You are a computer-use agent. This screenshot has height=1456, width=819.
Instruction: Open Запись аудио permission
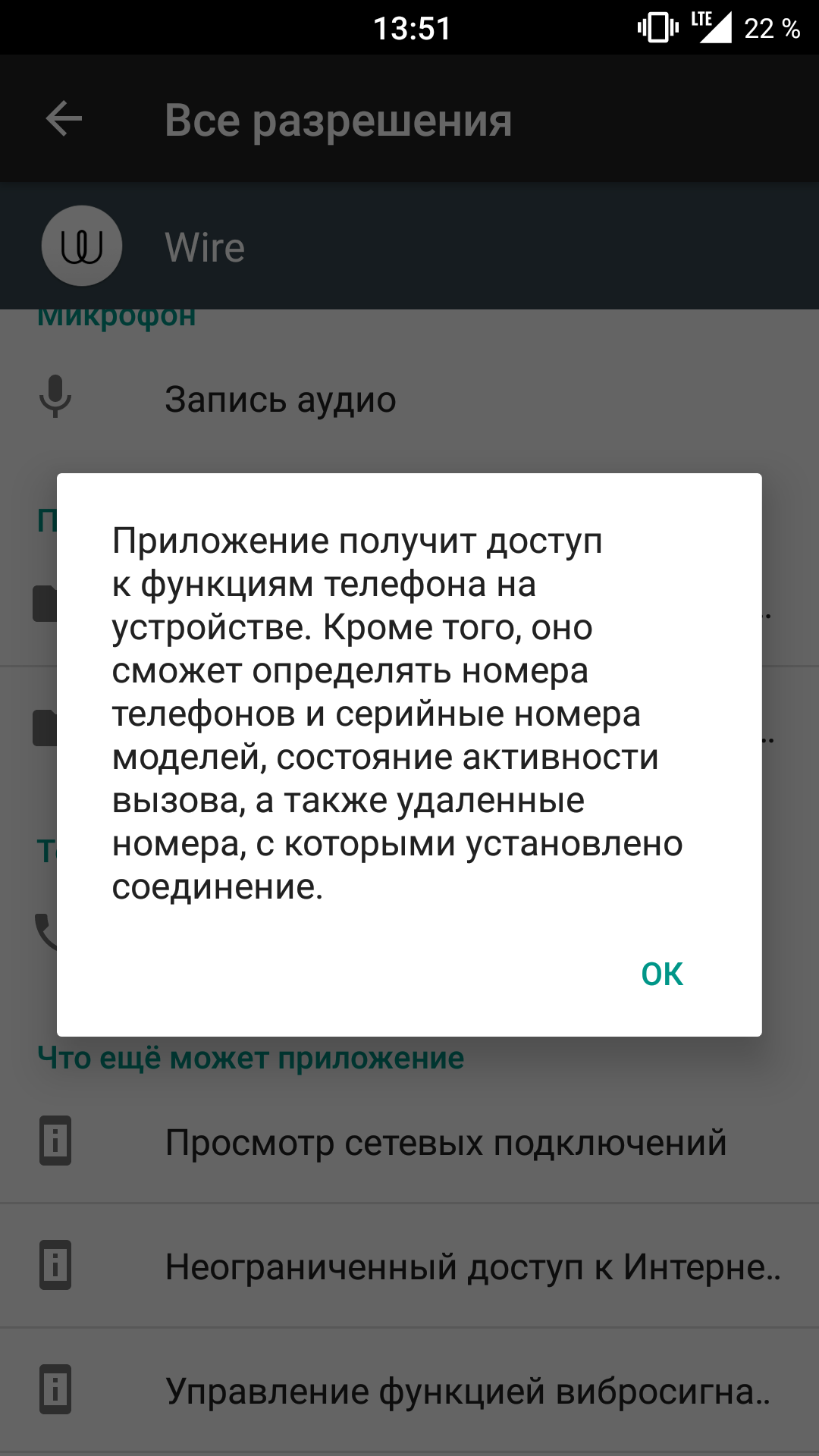click(x=409, y=398)
